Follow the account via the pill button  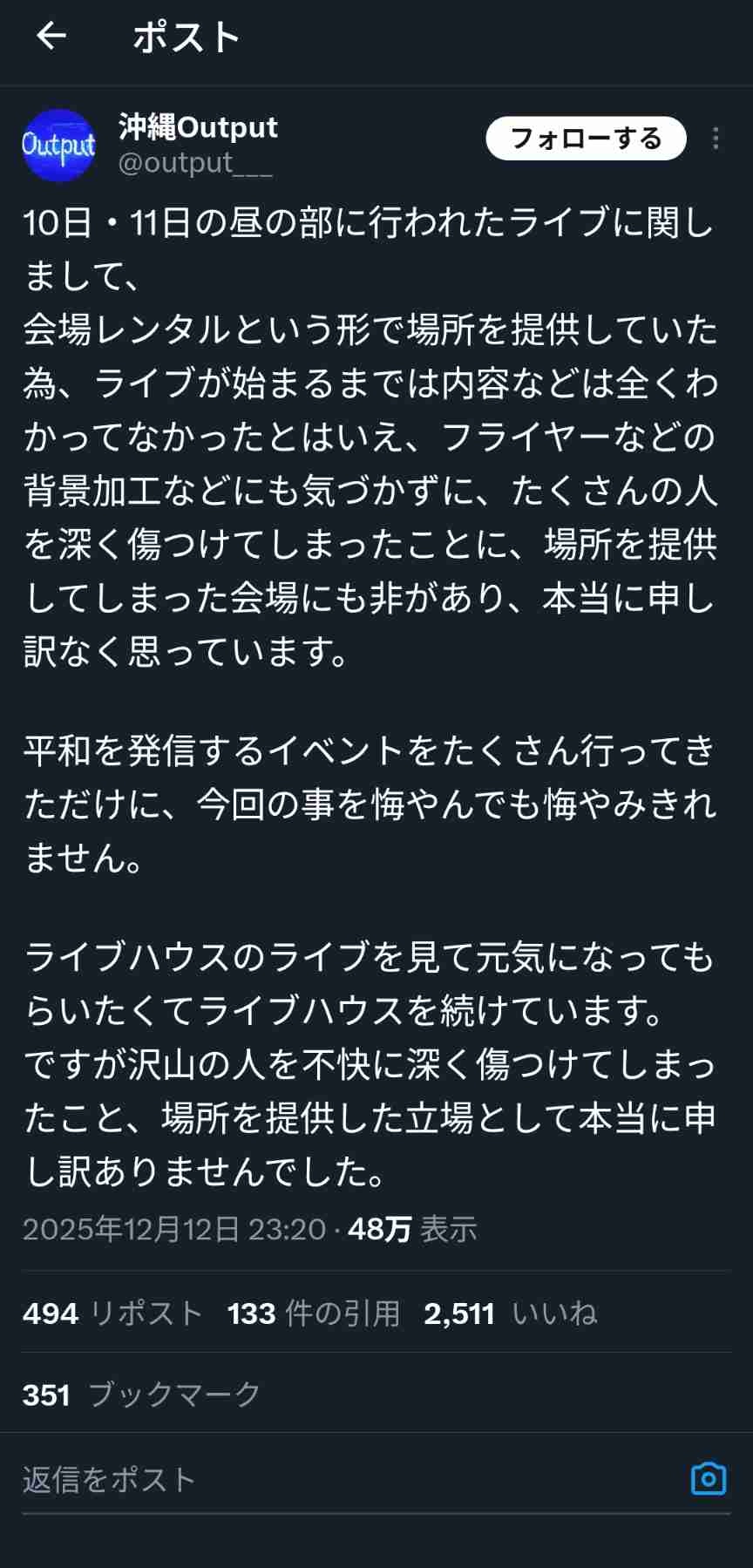[586, 138]
